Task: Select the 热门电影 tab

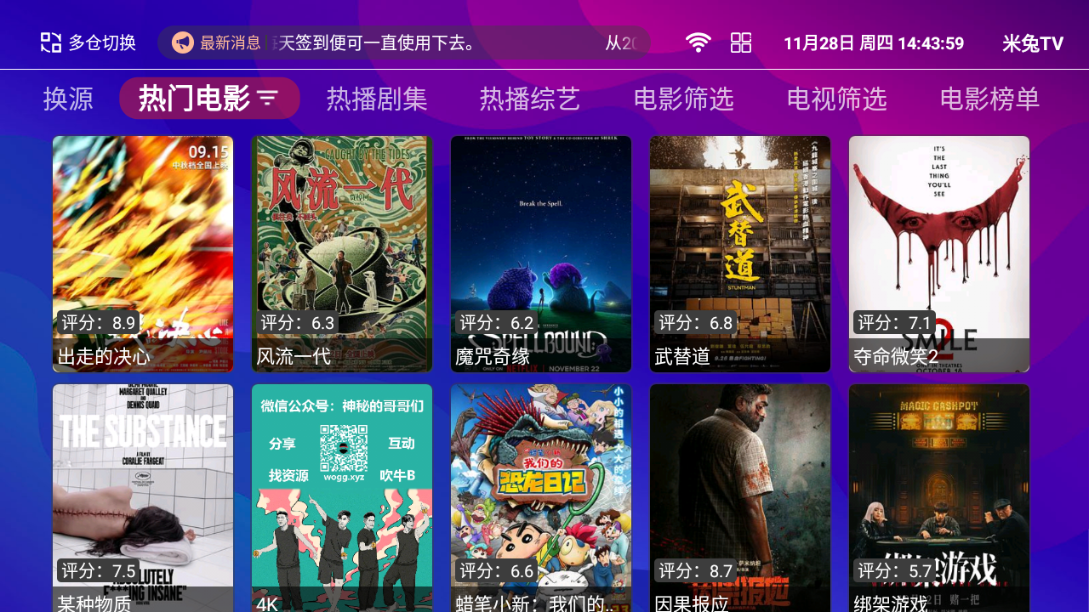Action: coord(209,98)
